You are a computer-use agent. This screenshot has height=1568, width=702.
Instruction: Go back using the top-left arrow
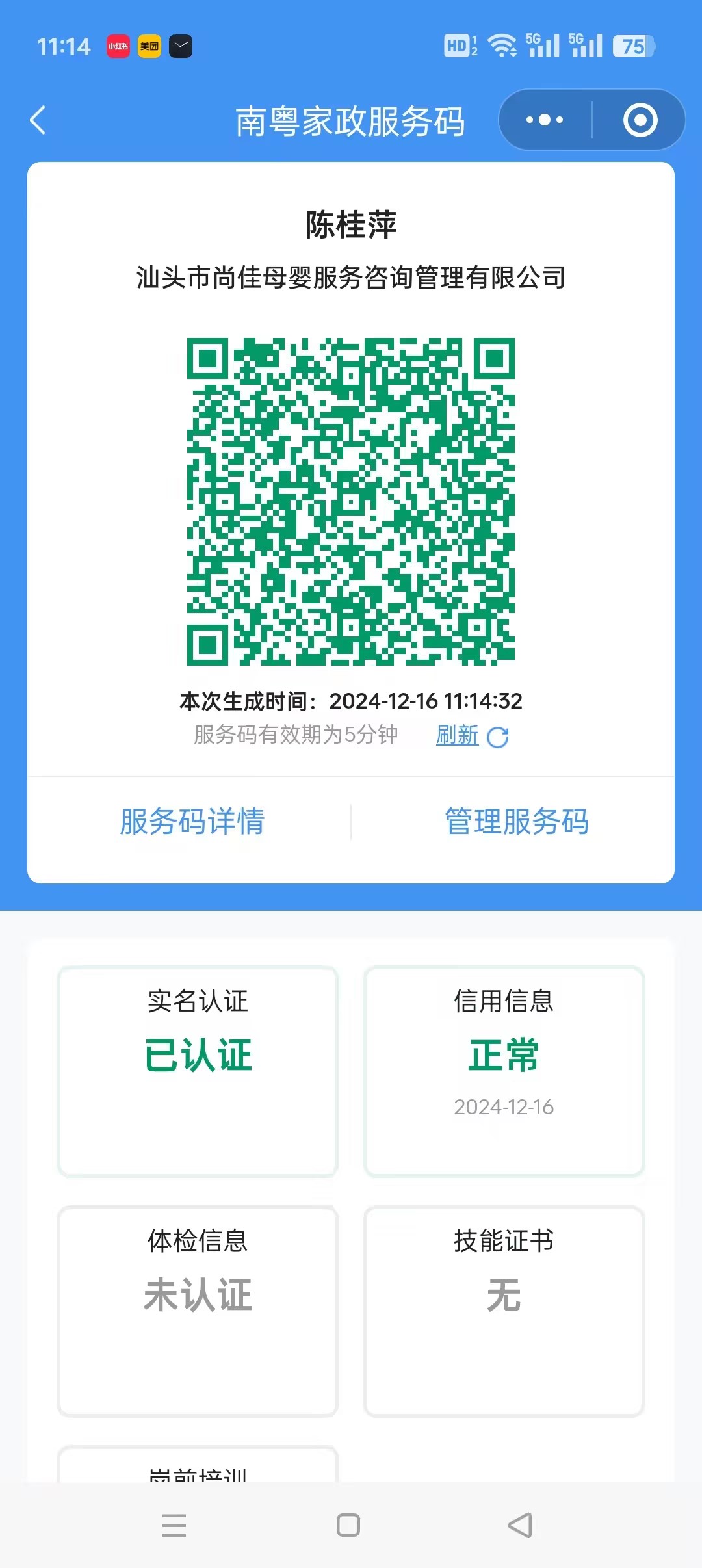click(38, 120)
